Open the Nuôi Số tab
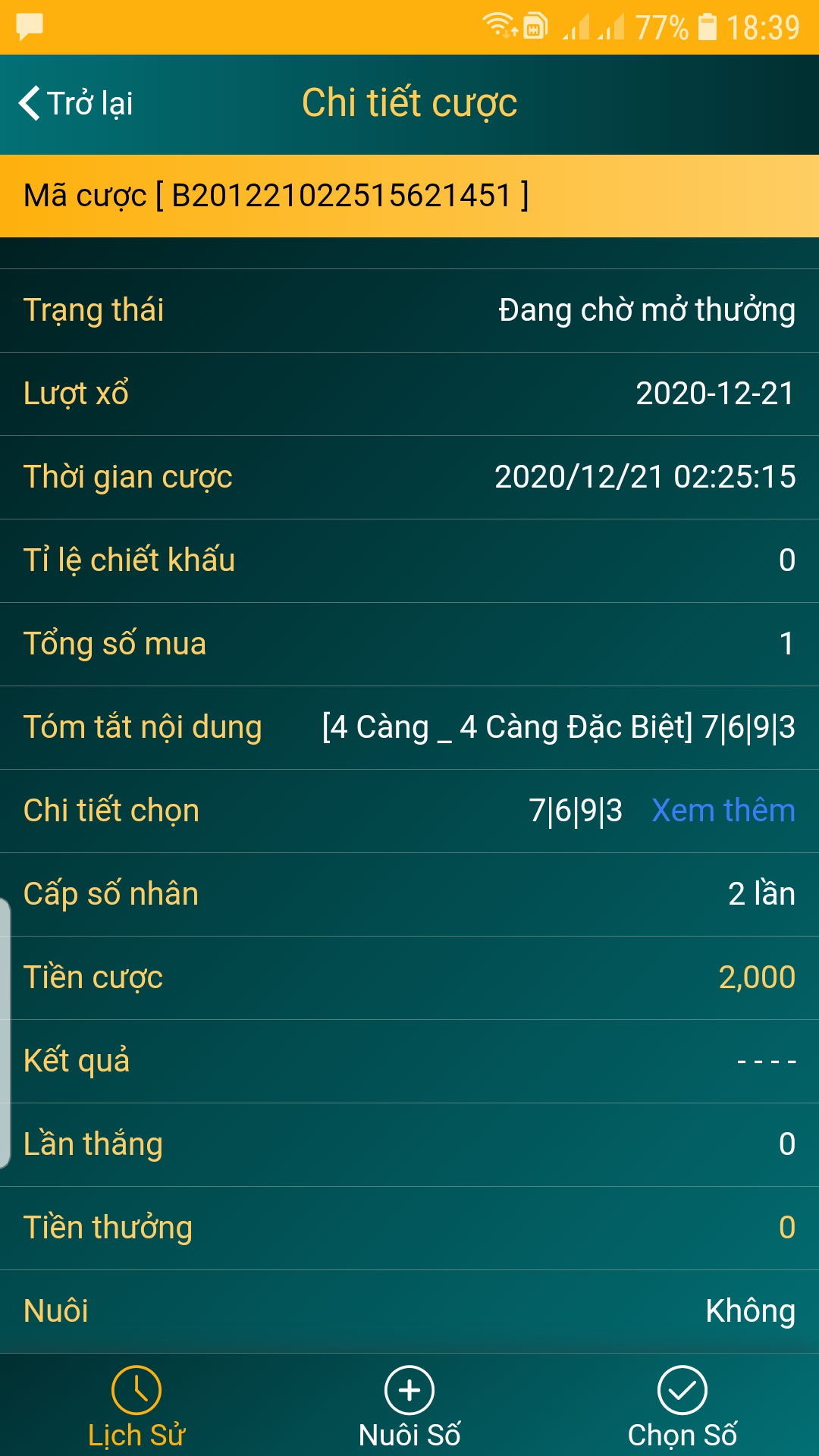The image size is (819, 1456). pyautogui.click(x=409, y=1407)
